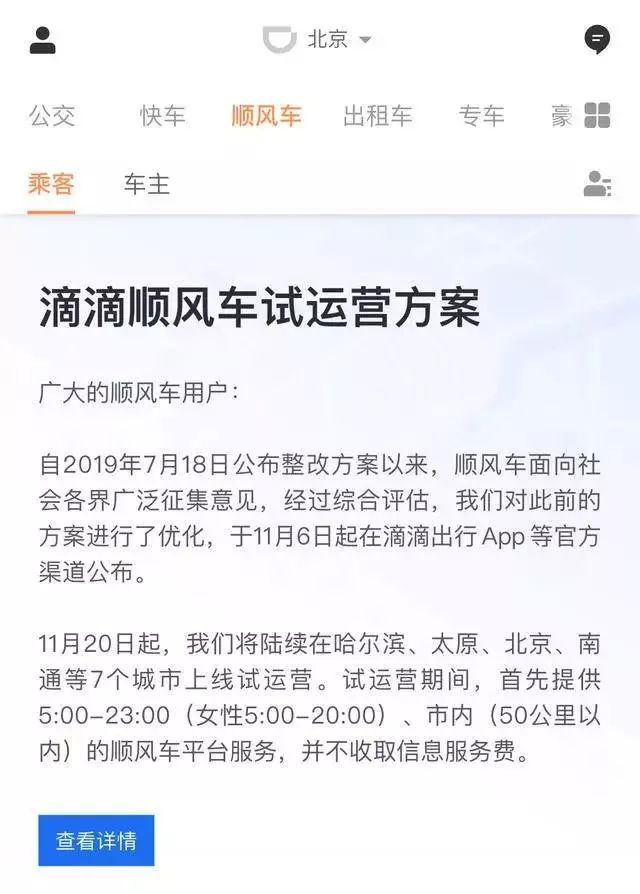Select the 乘客 sub-tab
Image resolution: width=640 pixels, height=894 pixels.
coord(51,184)
